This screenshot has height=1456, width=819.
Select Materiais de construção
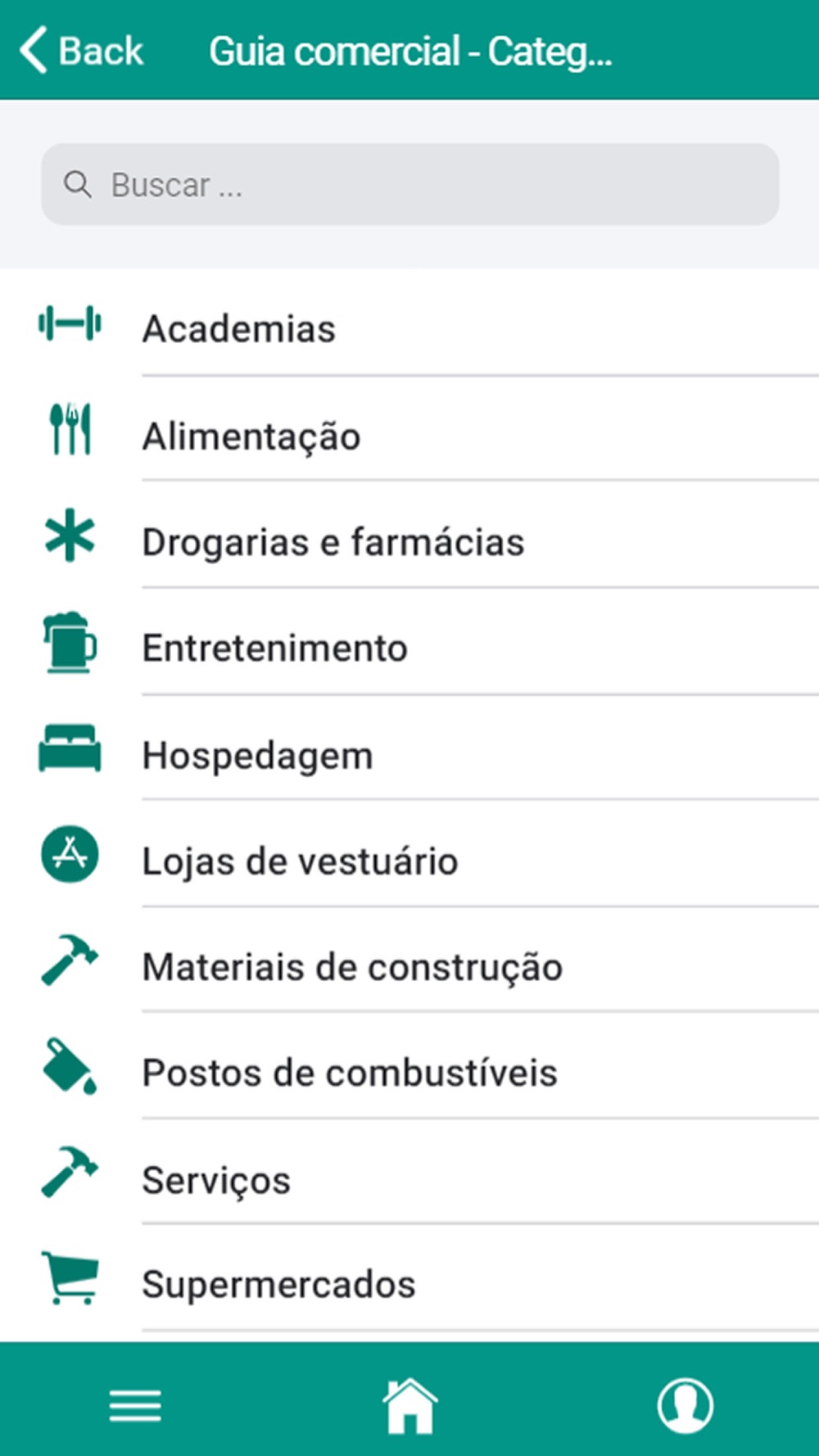tap(409, 961)
